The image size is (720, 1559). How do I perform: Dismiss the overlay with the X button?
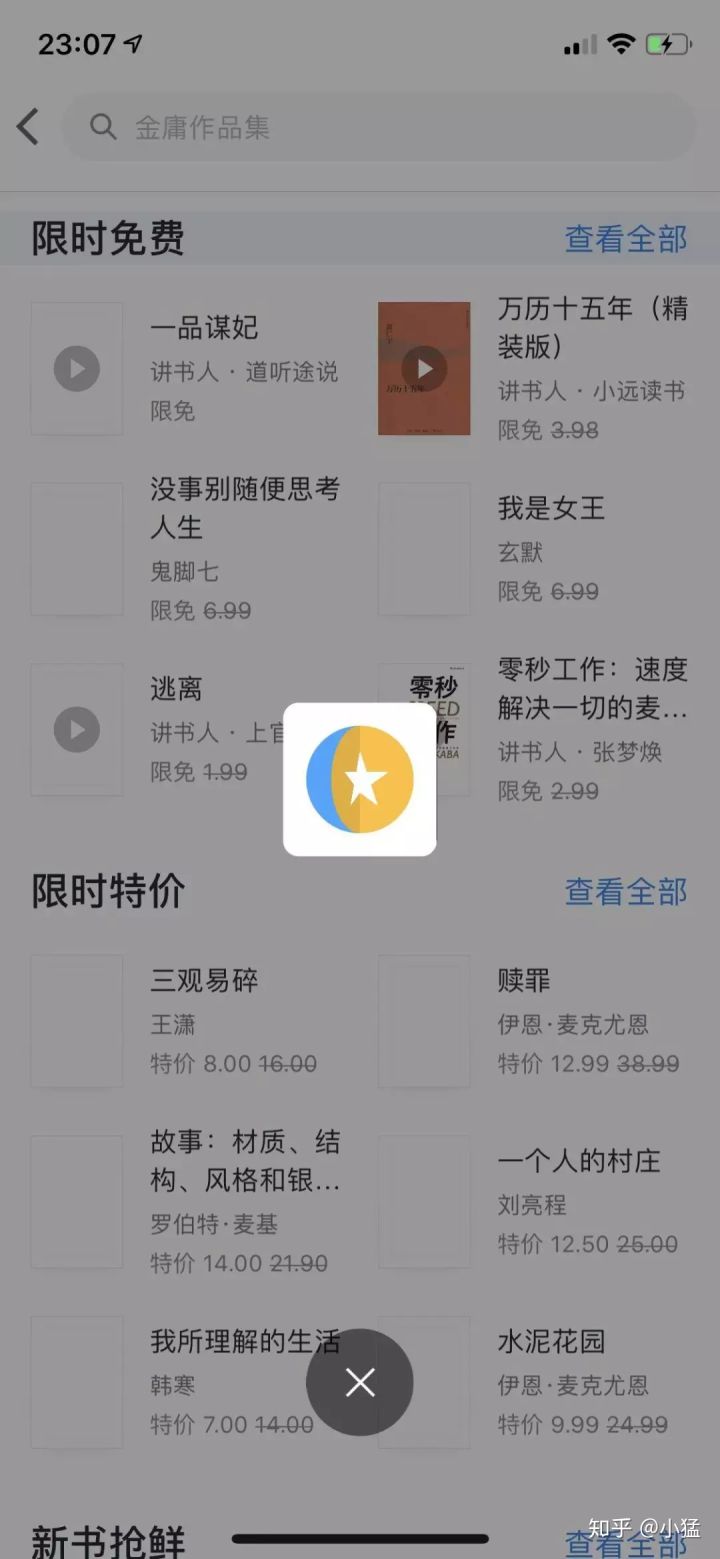[x=360, y=1382]
